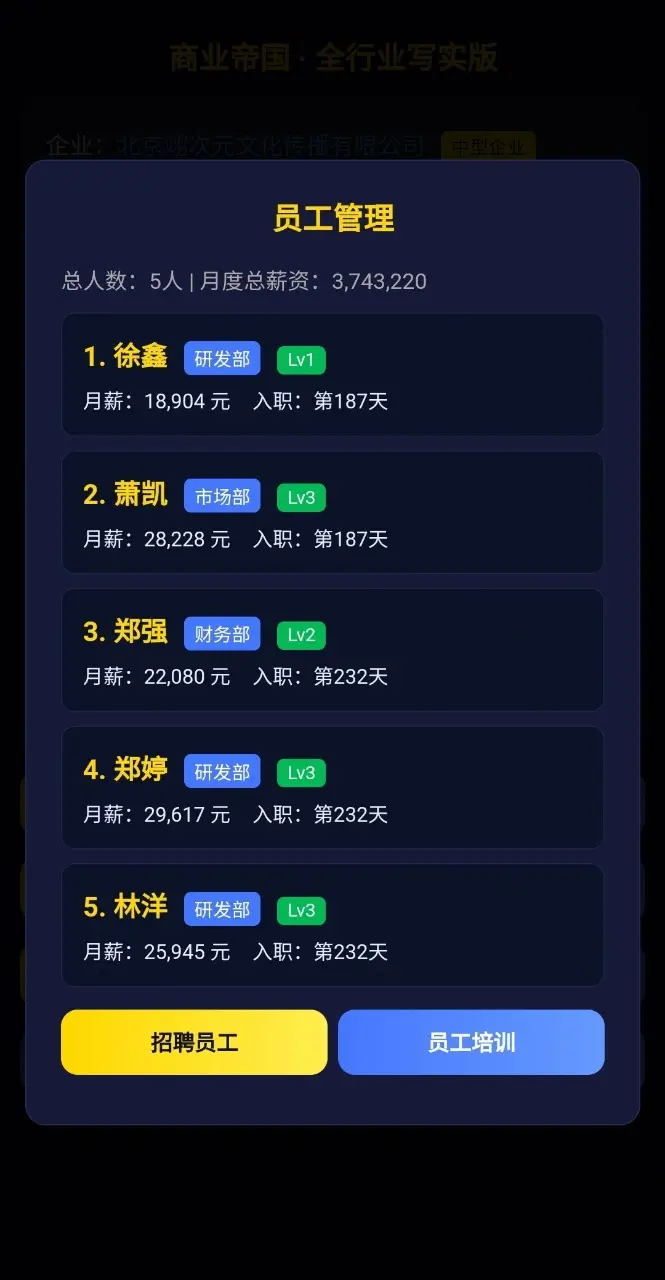View employee card 4. 郑婷

(332, 787)
